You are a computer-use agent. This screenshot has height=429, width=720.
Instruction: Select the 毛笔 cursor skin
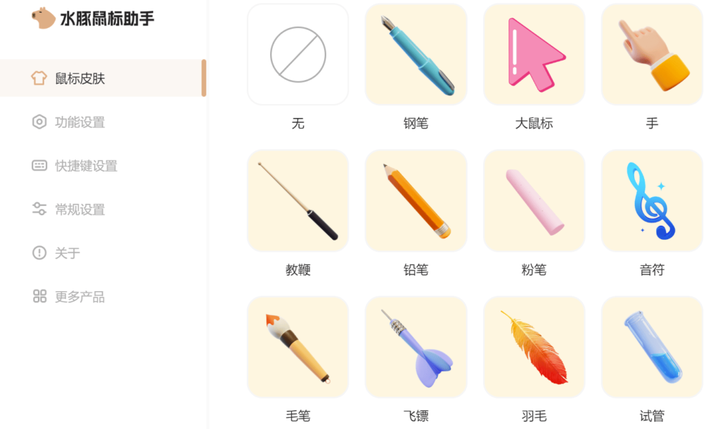(x=298, y=347)
